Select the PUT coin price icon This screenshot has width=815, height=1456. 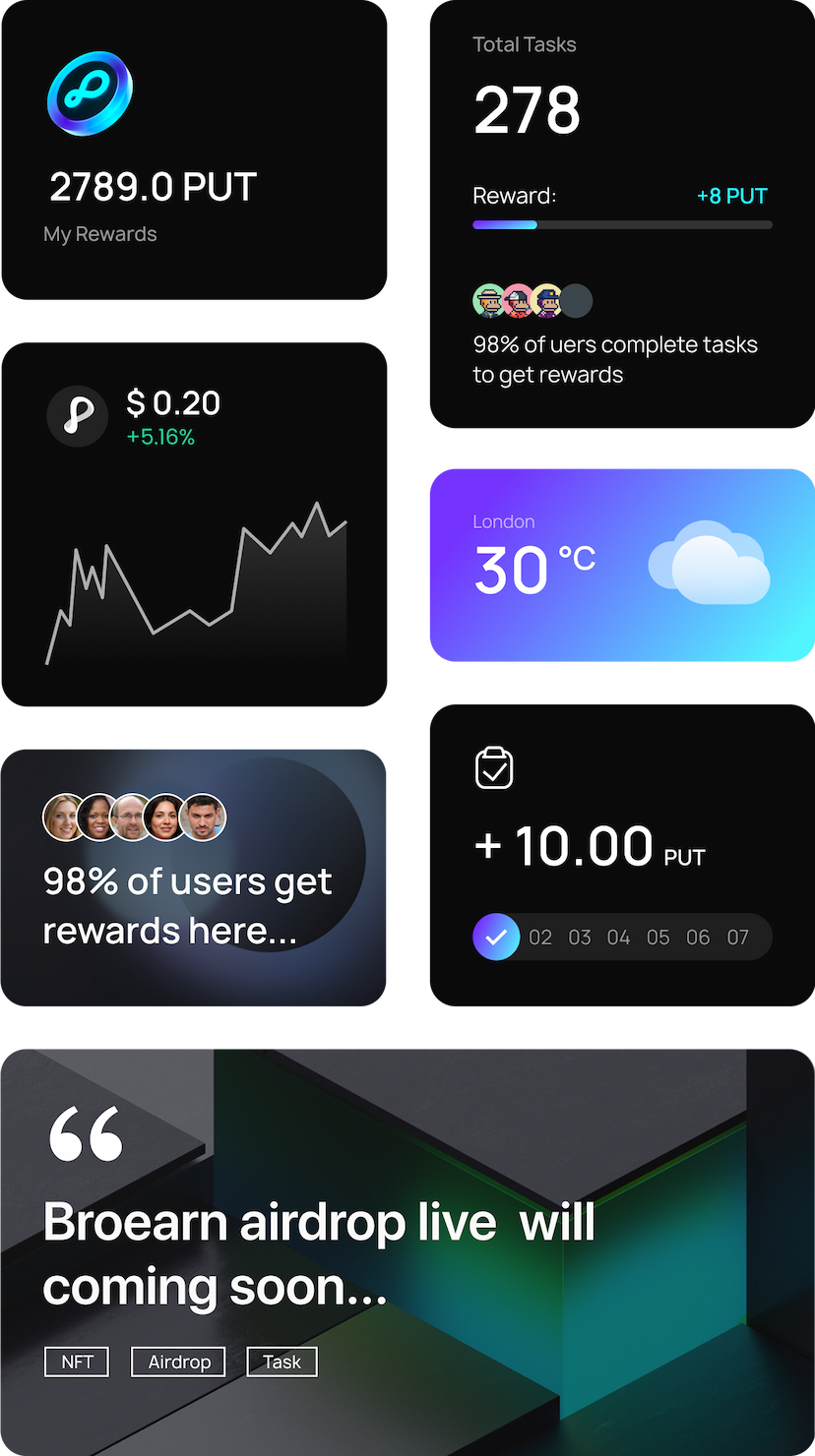[77, 416]
